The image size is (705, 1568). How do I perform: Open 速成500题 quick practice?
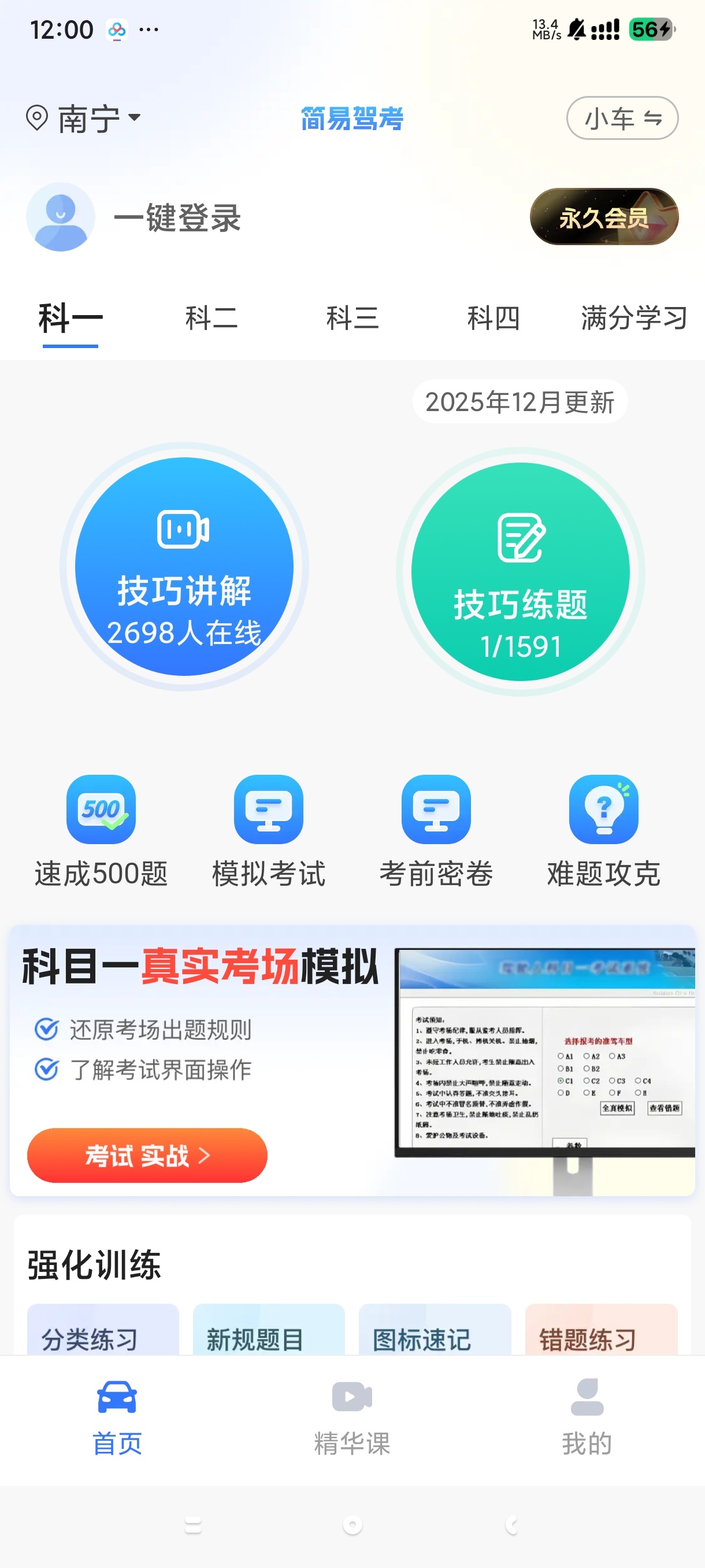point(101,830)
